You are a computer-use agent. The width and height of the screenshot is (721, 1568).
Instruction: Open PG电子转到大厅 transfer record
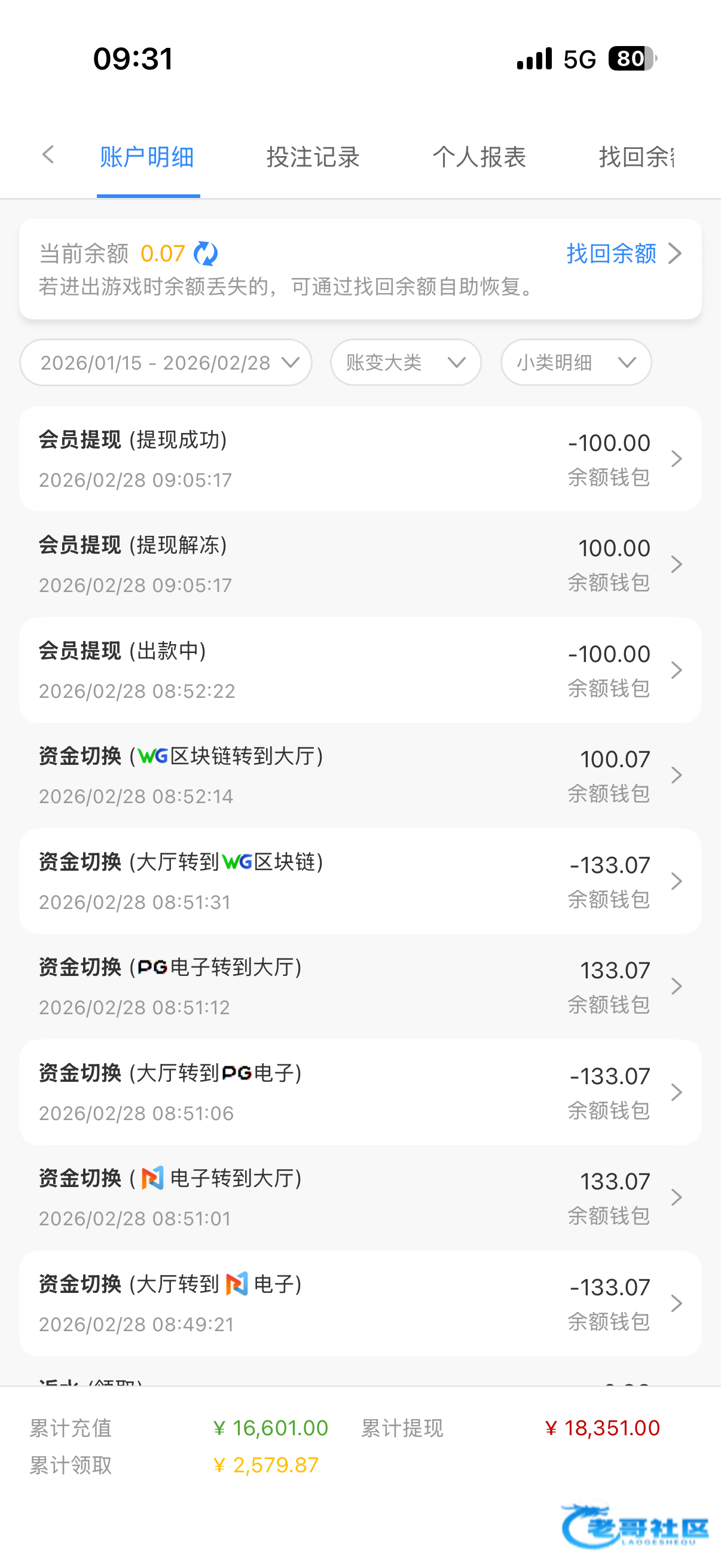(360, 987)
